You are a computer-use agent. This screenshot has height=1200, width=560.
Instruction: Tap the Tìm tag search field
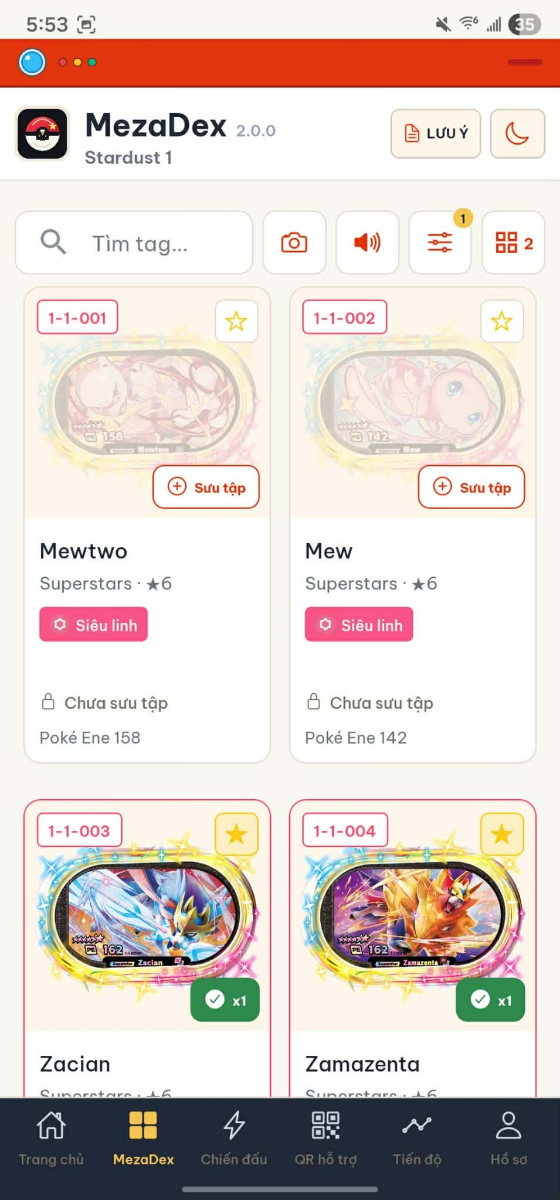(134, 242)
